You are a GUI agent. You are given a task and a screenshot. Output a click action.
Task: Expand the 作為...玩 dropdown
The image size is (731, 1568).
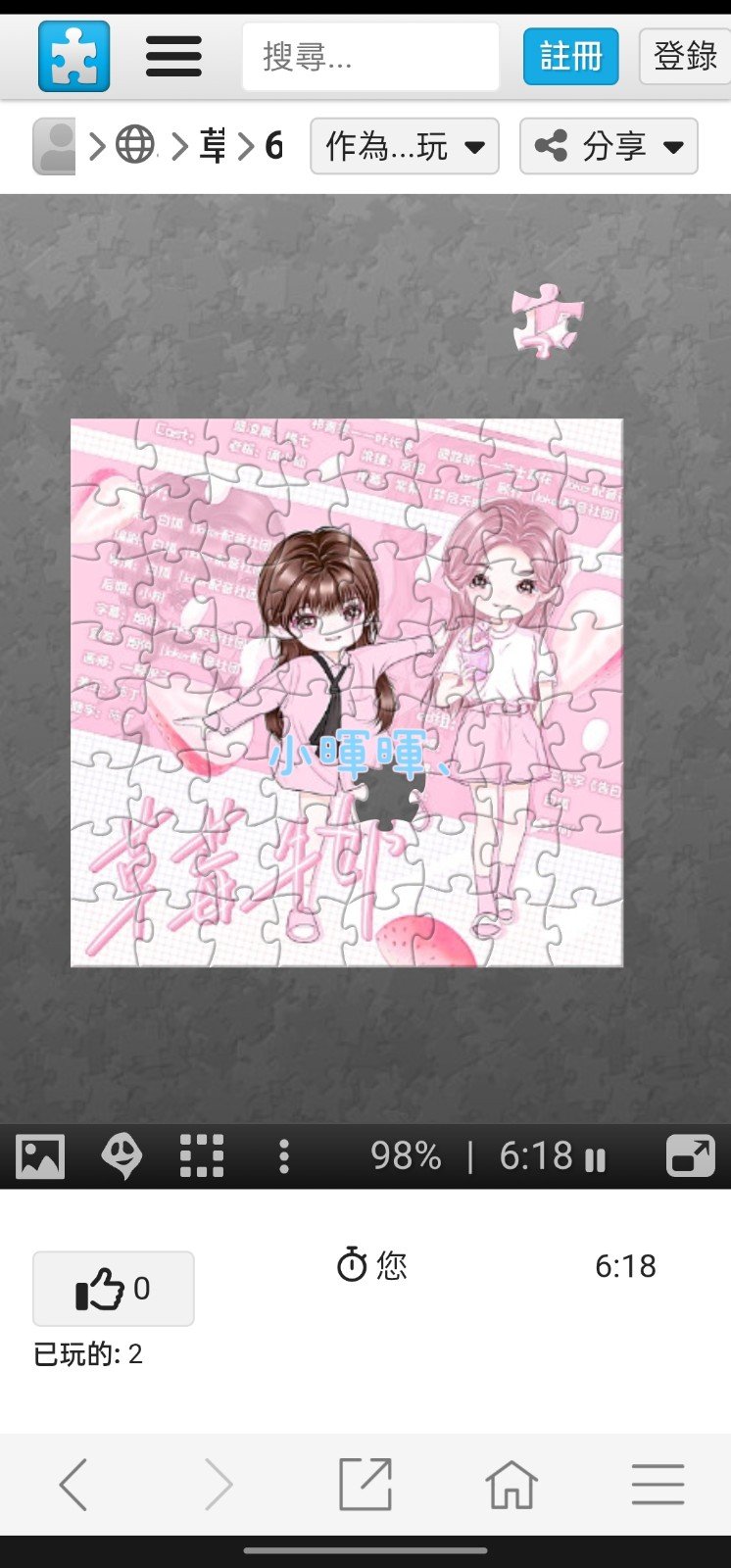coord(405,146)
